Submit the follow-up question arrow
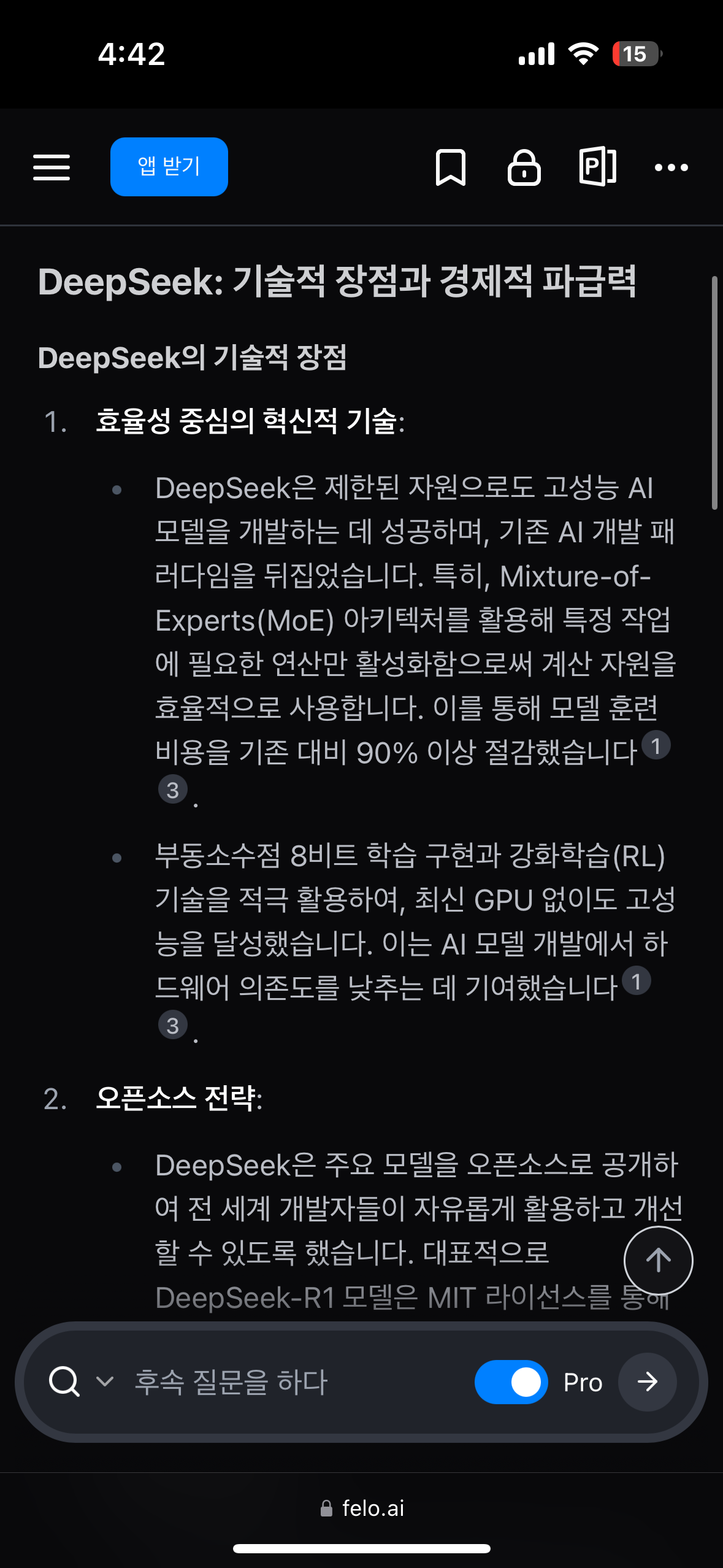The image size is (723, 1568). [x=647, y=1382]
